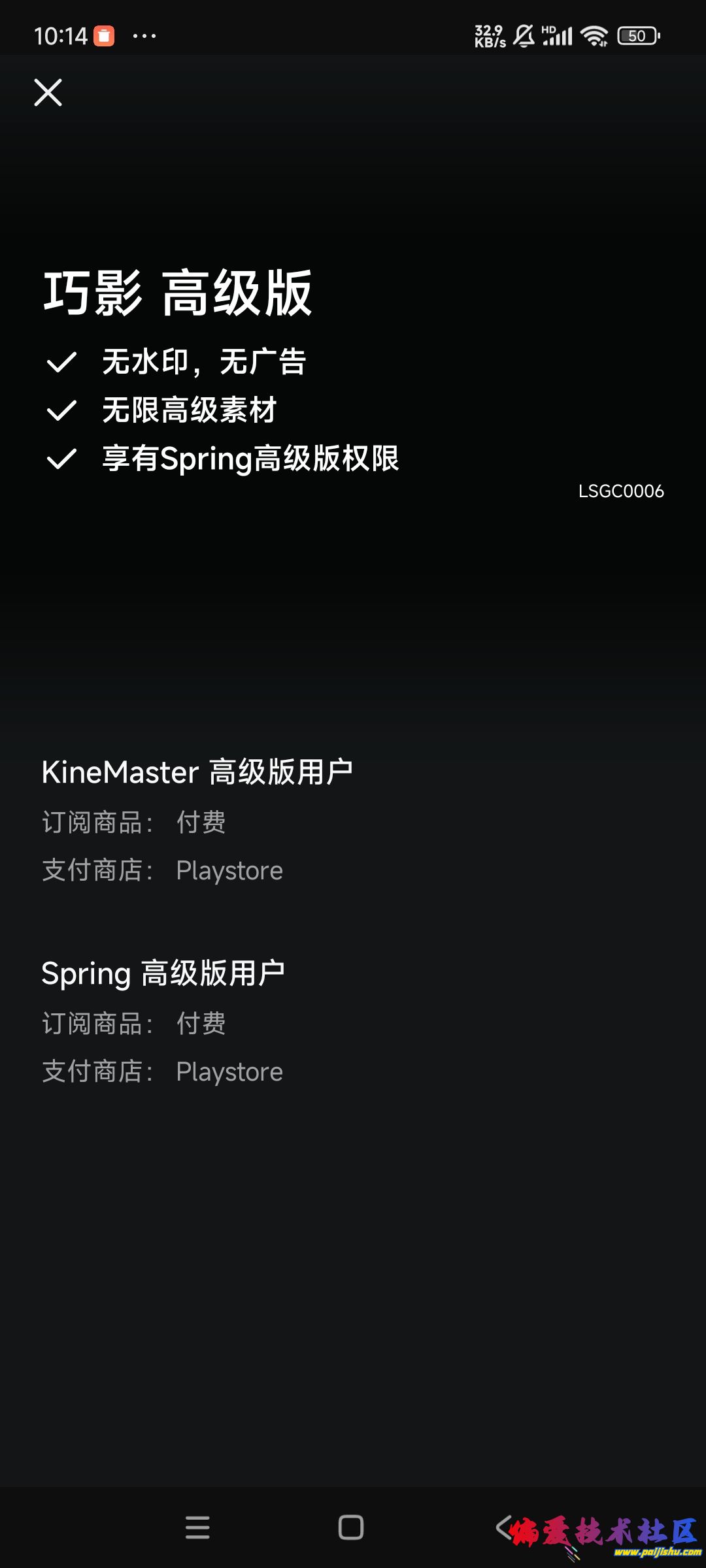Open the recent apps menu button
The image size is (706, 1568).
(x=197, y=1527)
